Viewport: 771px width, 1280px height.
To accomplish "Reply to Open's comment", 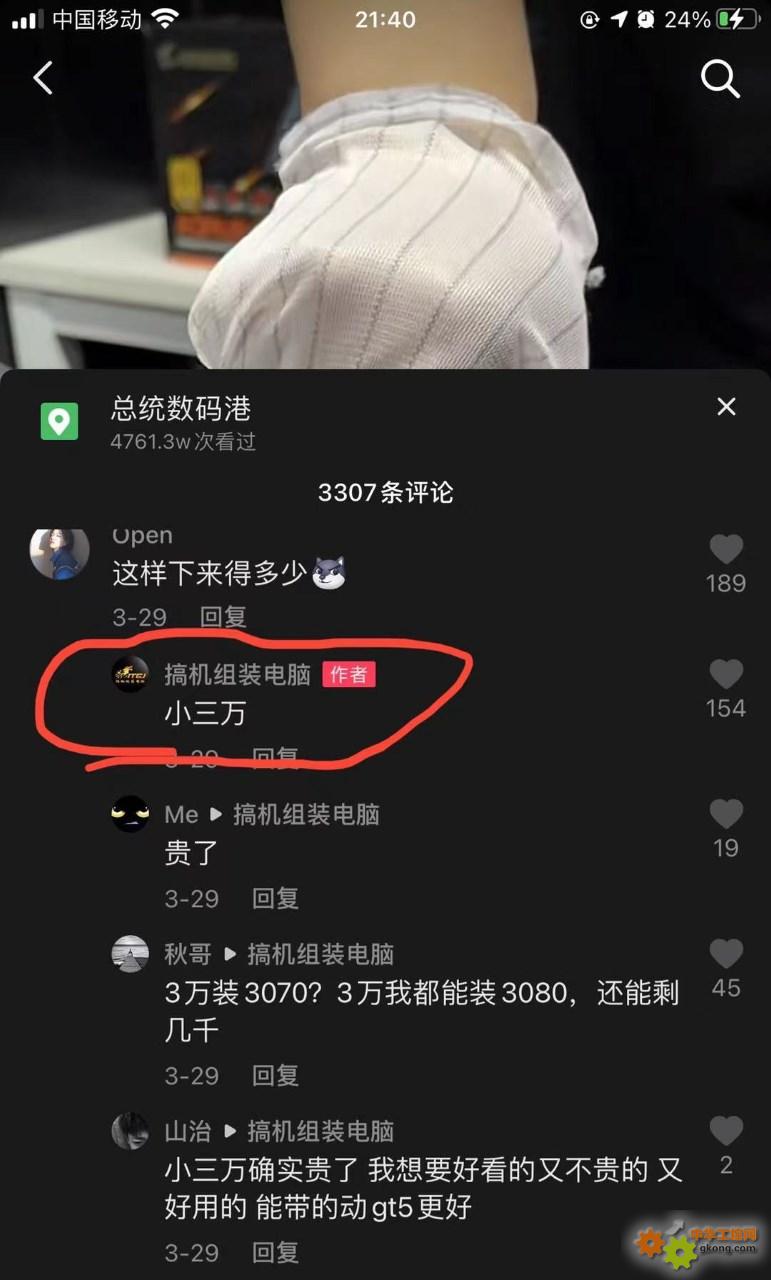I will click(223, 617).
